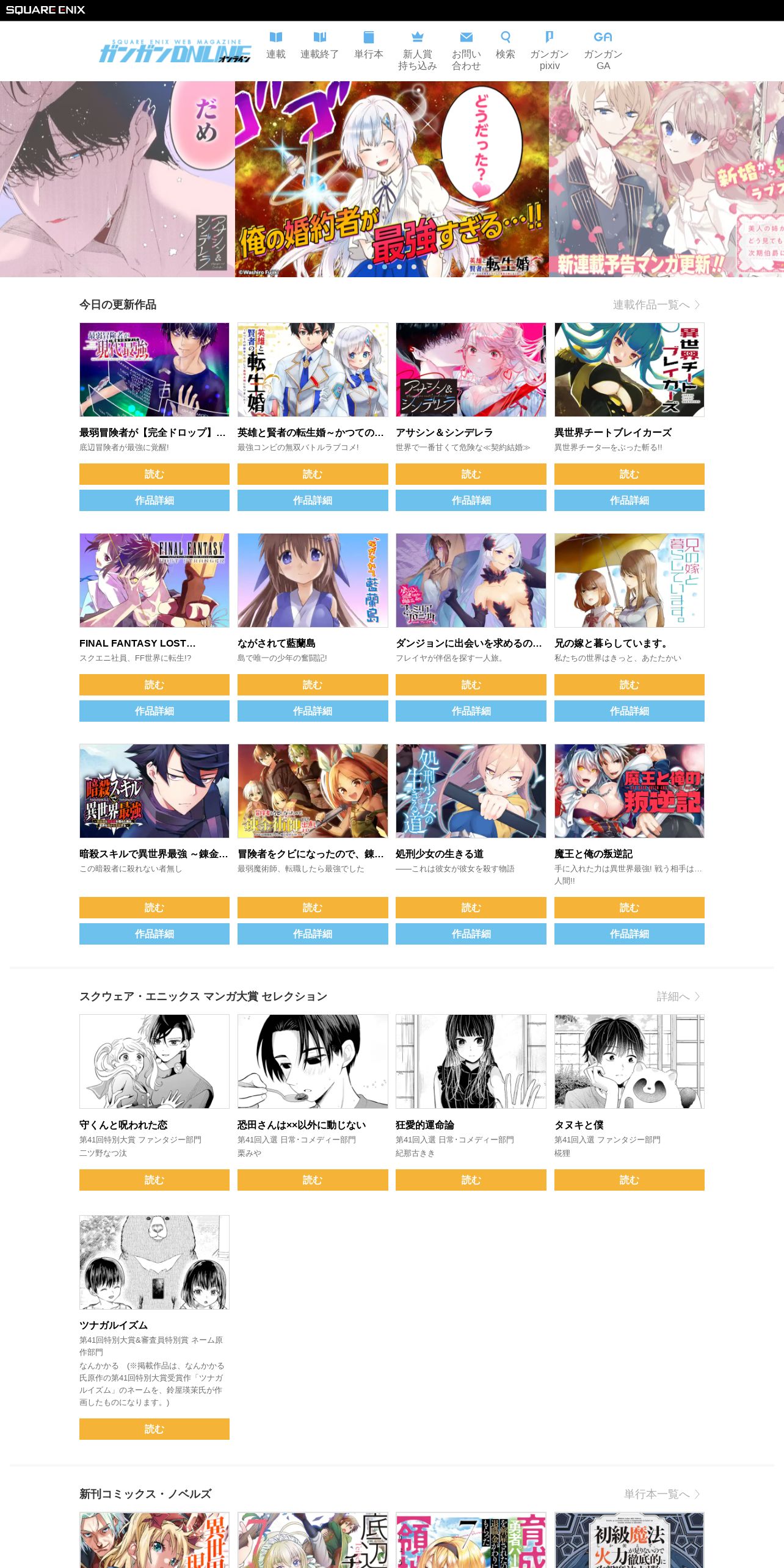
Task: Open ガンガン pixiv link
Action: coord(550,51)
